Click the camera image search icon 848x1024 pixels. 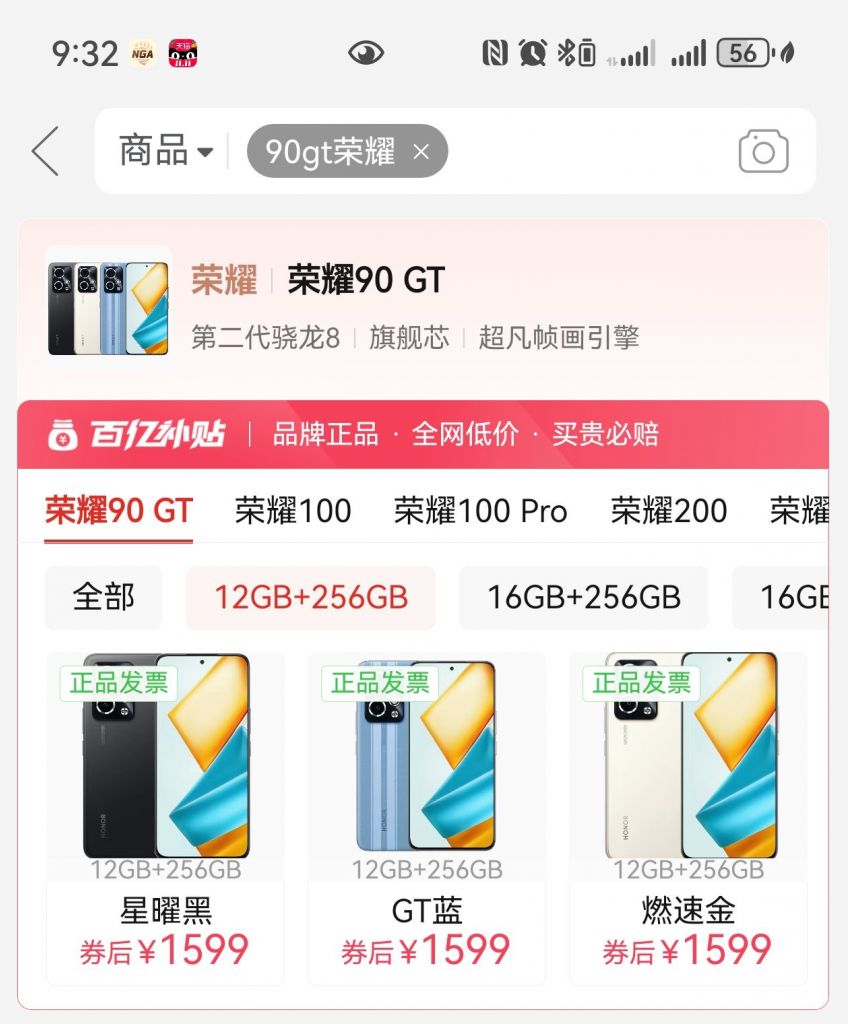pyautogui.click(x=763, y=152)
